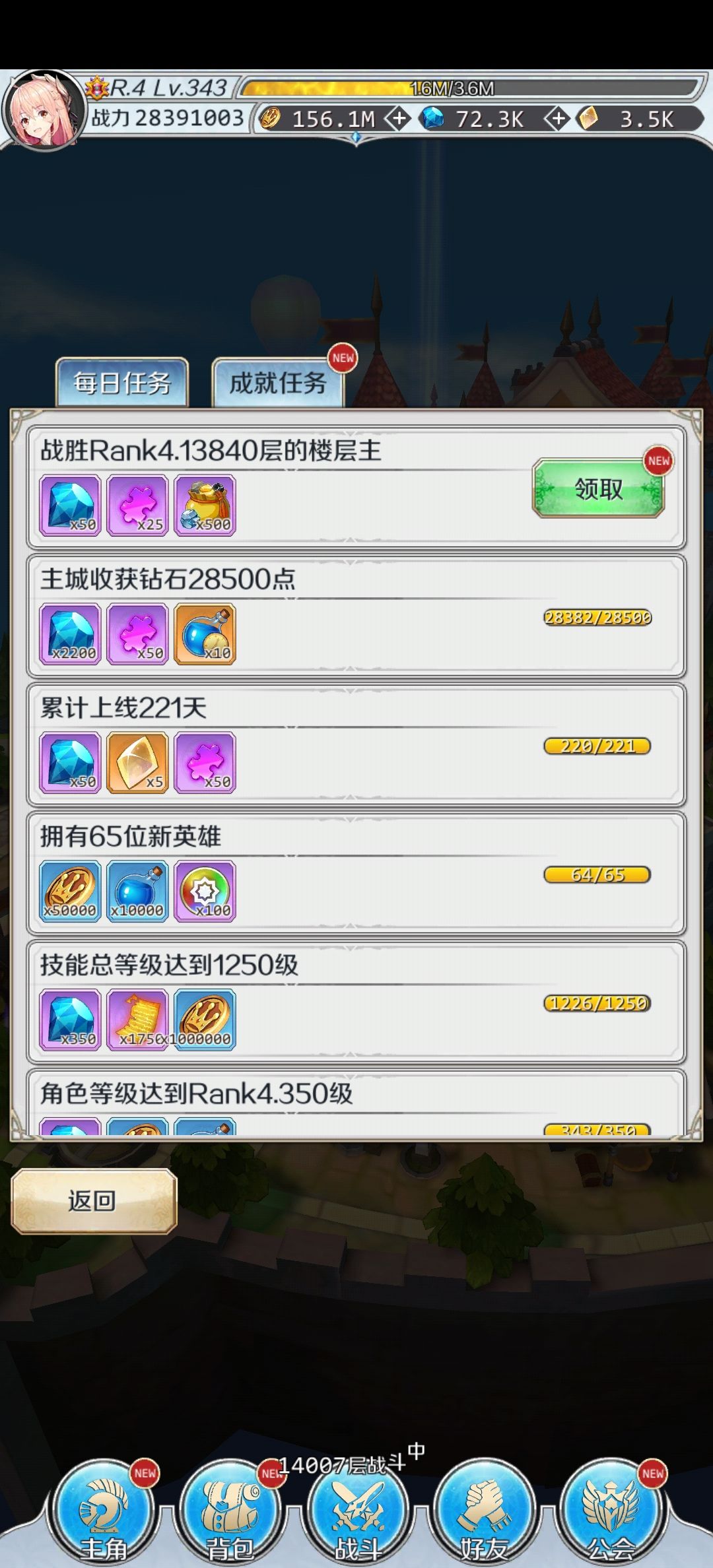Viewport: 713px width, 1568px height.
Task: Claim reward with the 领取 button
Action: [x=597, y=488]
